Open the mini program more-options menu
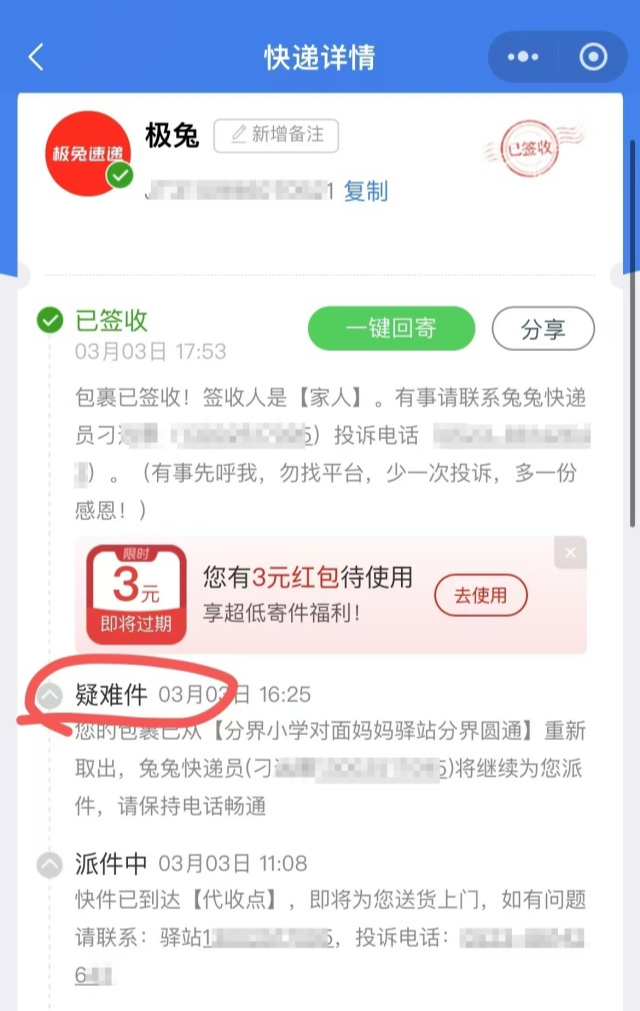Image resolution: width=640 pixels, height=1011 pixels. click(523, 57)
